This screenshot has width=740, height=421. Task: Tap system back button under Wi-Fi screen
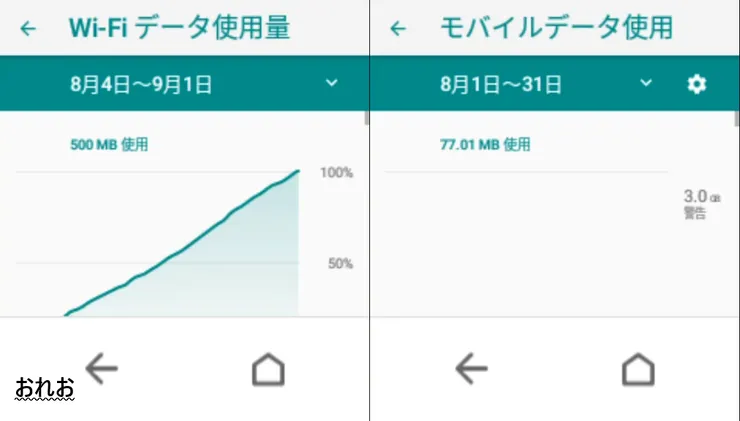click(102, 369)
